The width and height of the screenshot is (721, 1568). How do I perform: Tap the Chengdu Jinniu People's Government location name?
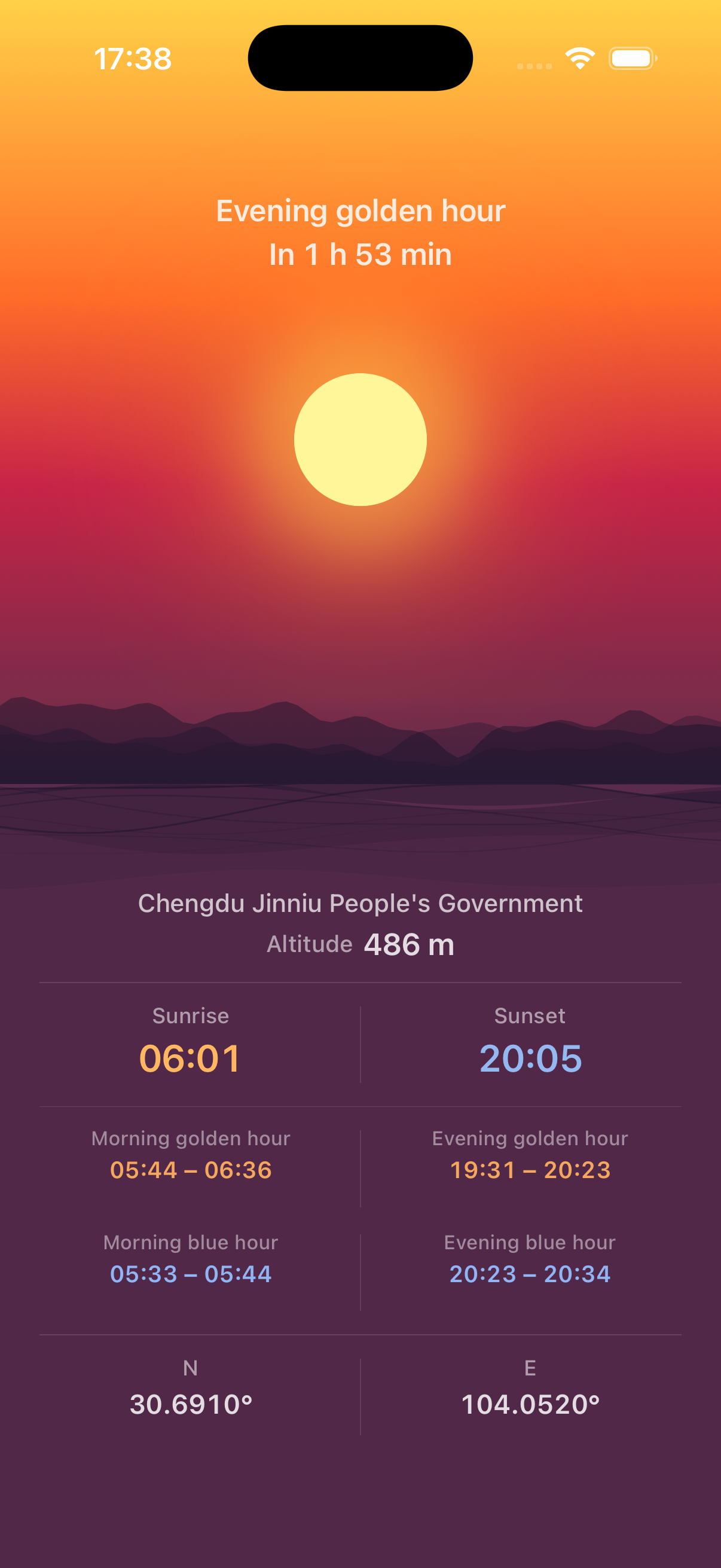pyautogui.click(x=360, y=903)
